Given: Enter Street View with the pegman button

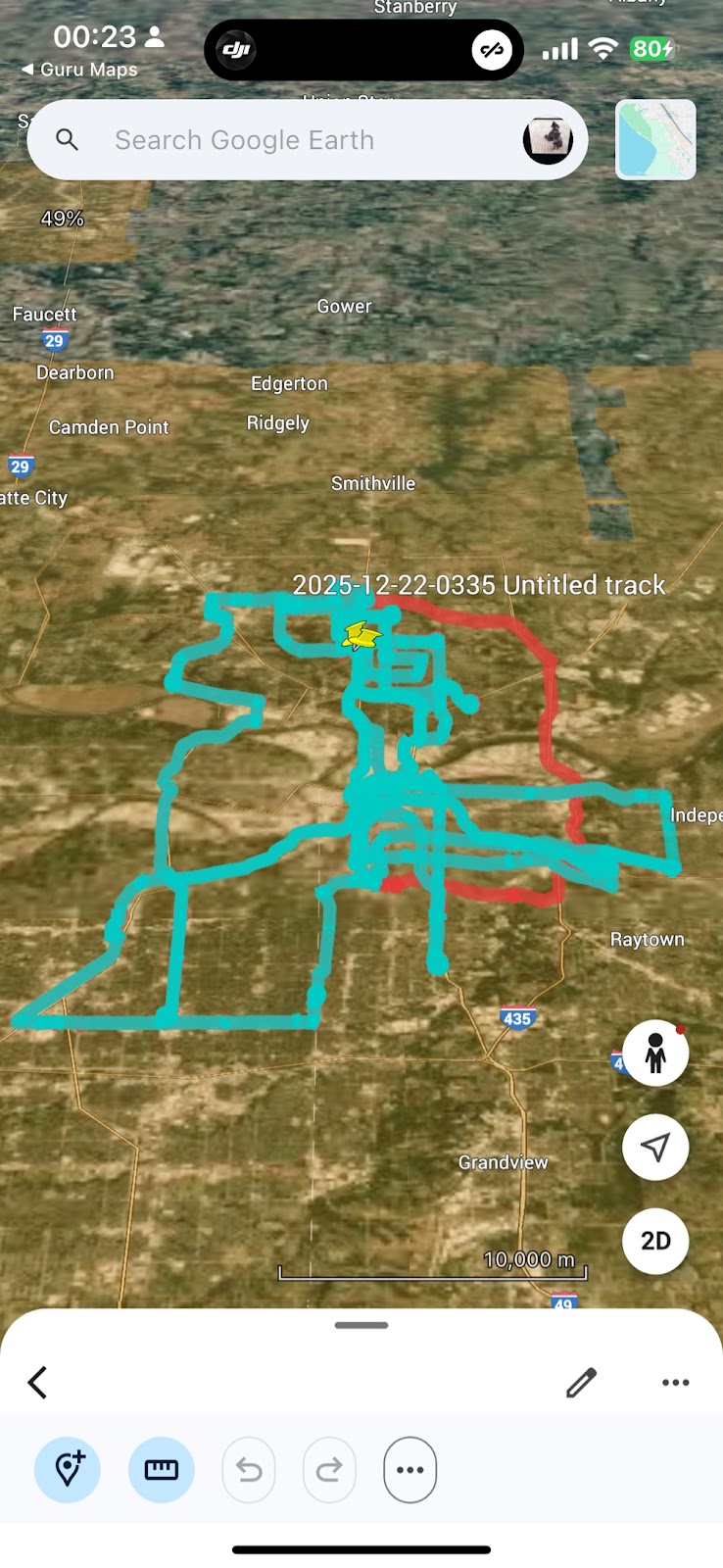Looking at the screenshot, I should pos(655,1053).
